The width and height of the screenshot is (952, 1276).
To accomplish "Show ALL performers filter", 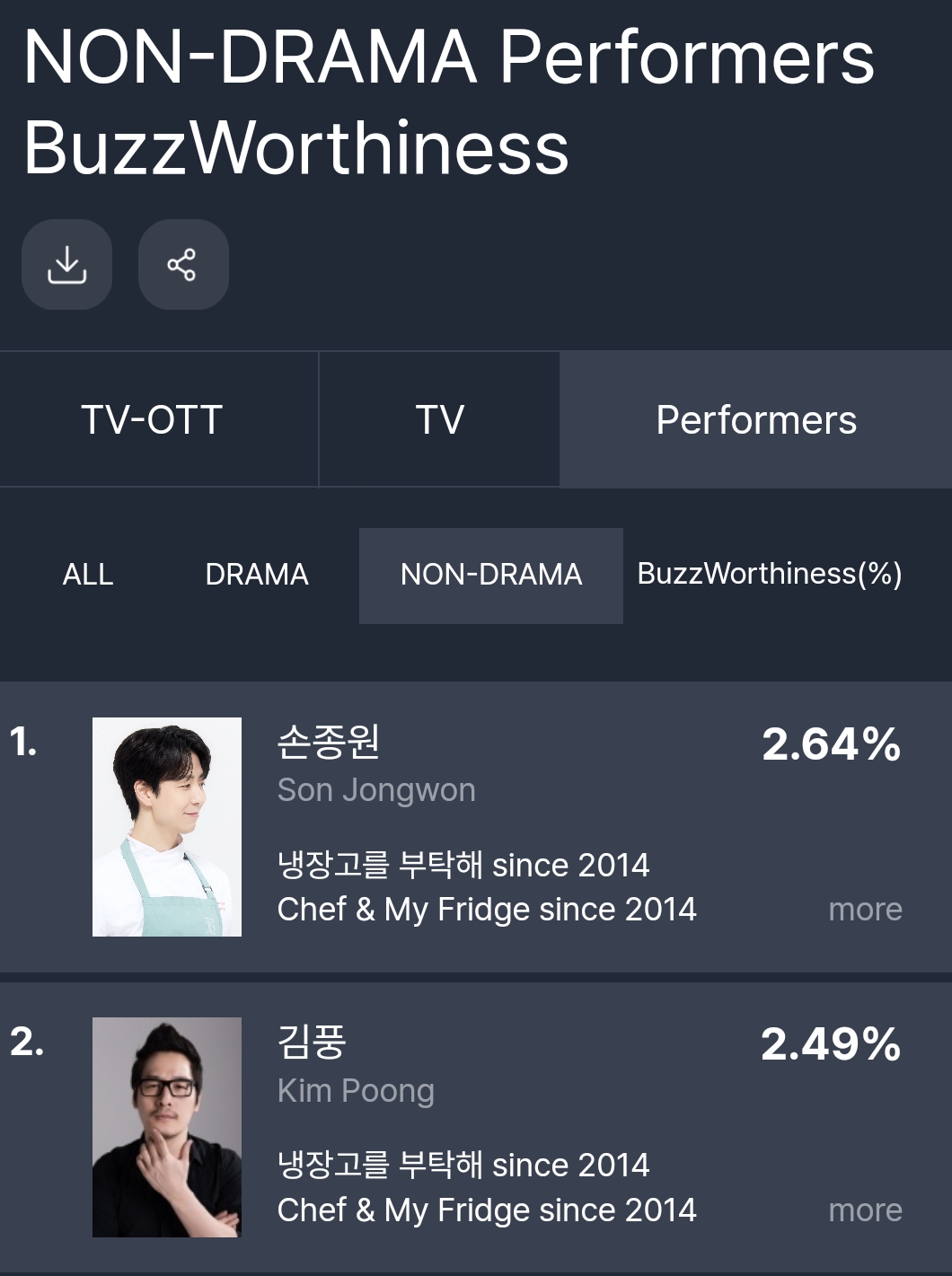I will (x=88, y=575).
